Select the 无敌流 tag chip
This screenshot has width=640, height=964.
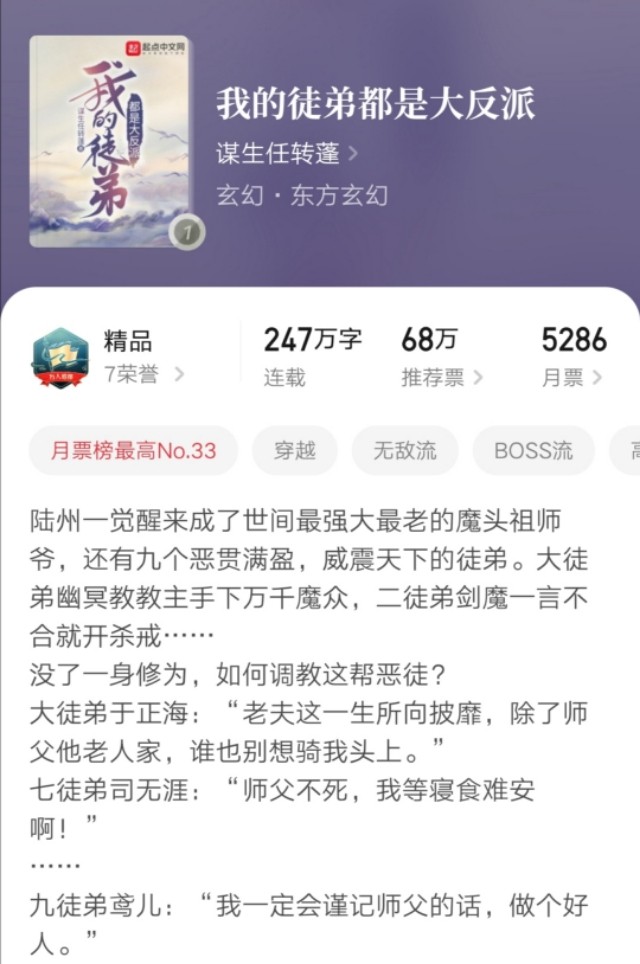(x=405, y=450)
